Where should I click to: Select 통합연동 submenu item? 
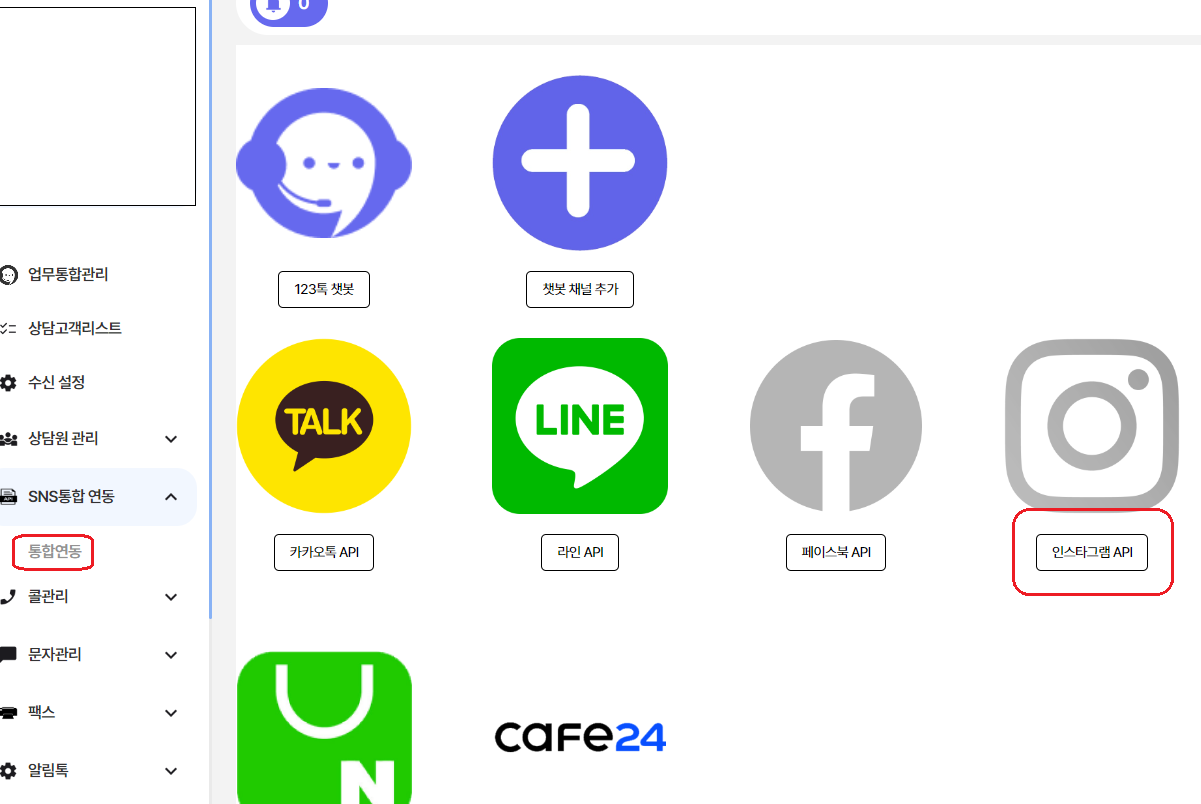point(54,551)
